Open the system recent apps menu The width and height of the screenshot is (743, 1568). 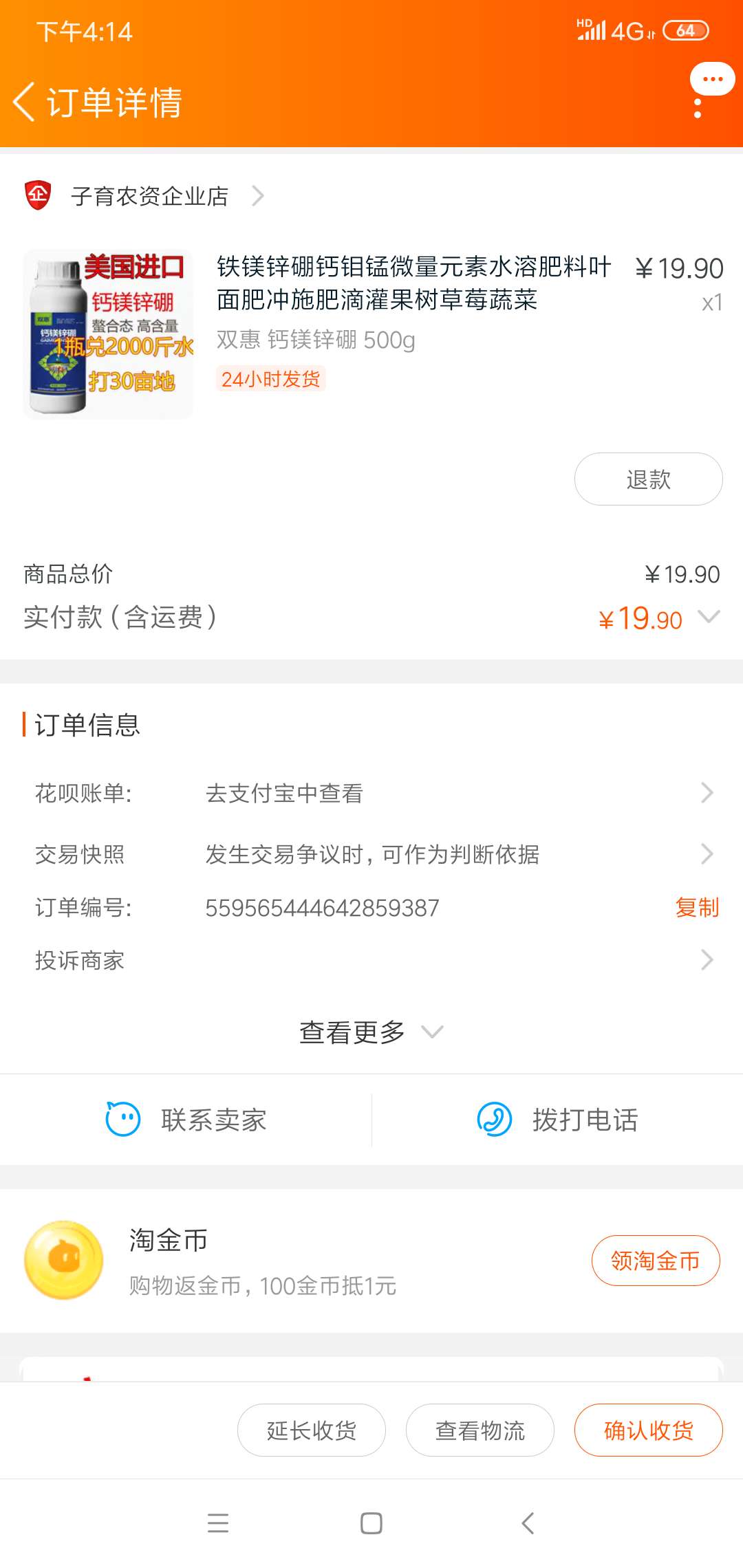point(218,1523)
